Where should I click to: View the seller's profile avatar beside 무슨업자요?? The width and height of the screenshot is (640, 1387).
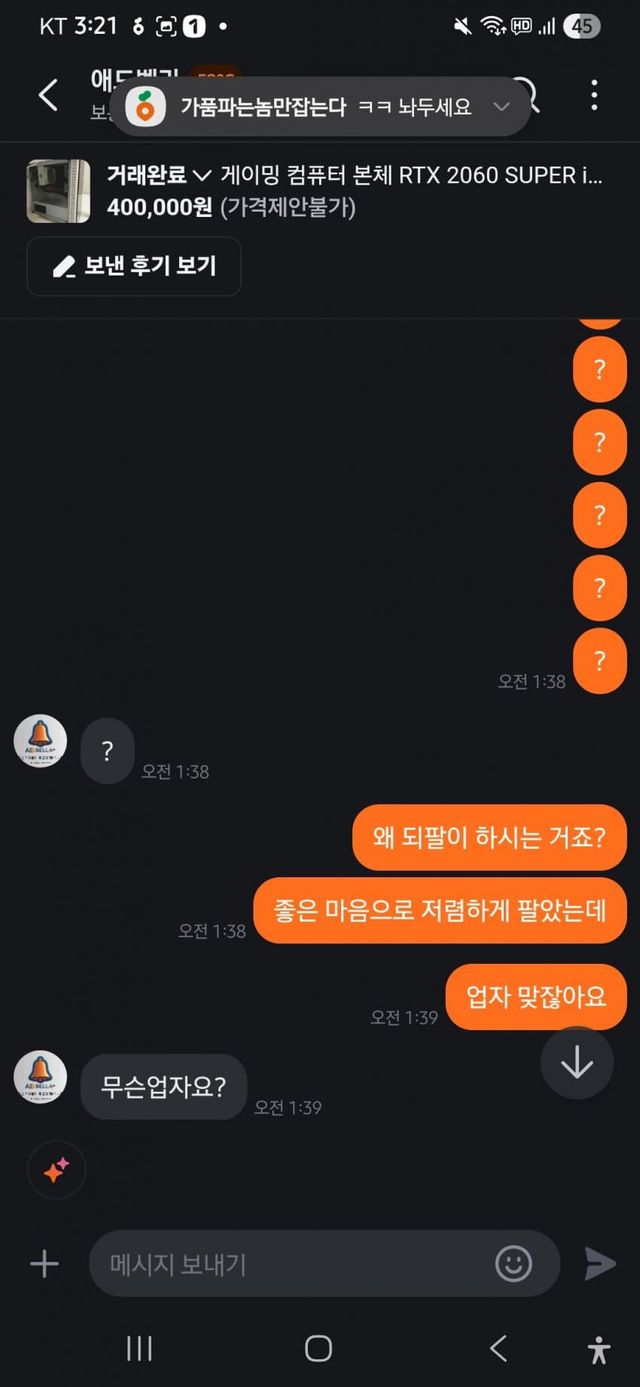point(40,1078)
